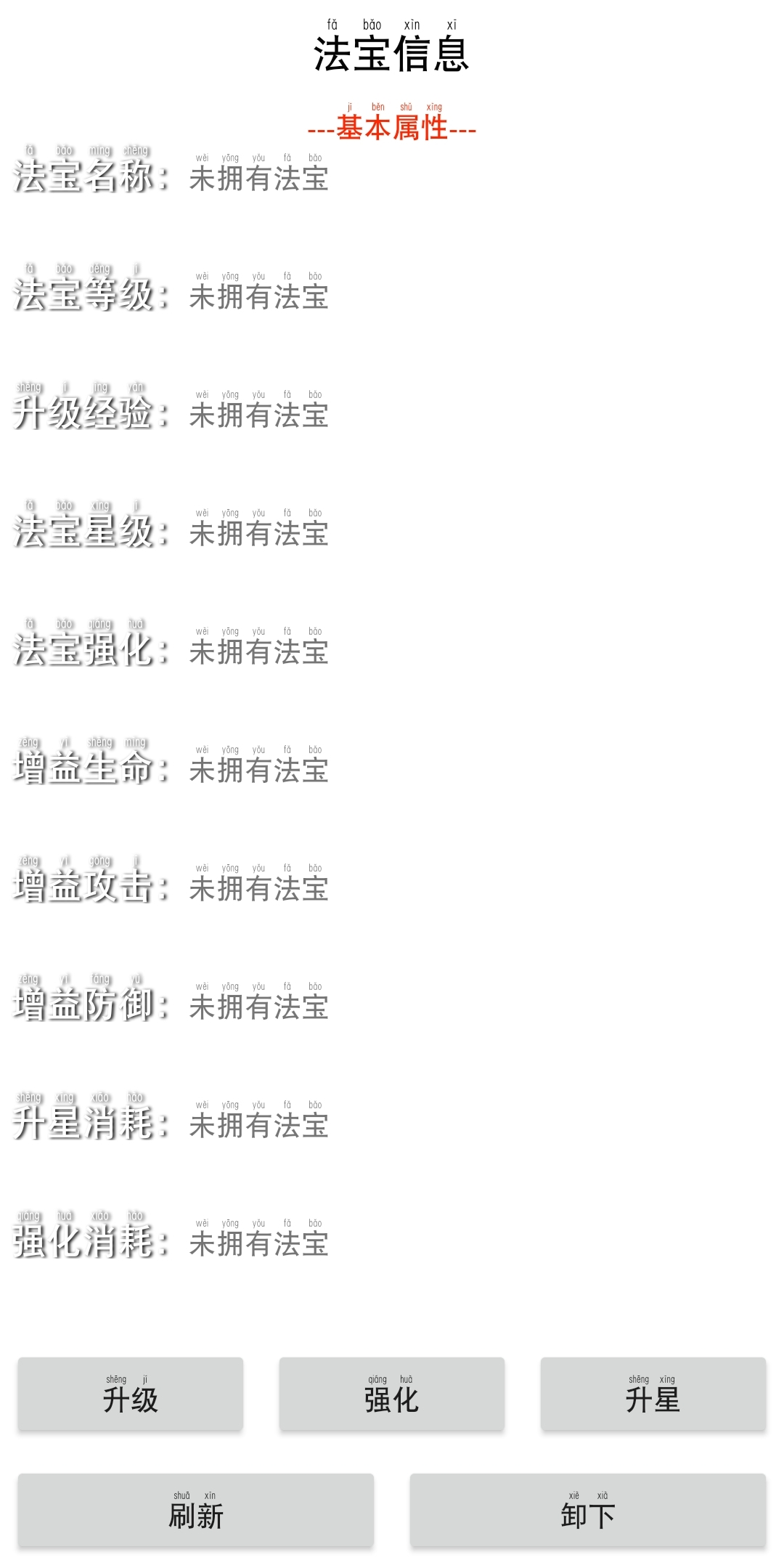Select the 基本属性 section header
This screenshot has height=1568, width=784.
click(x=392, y=131)
